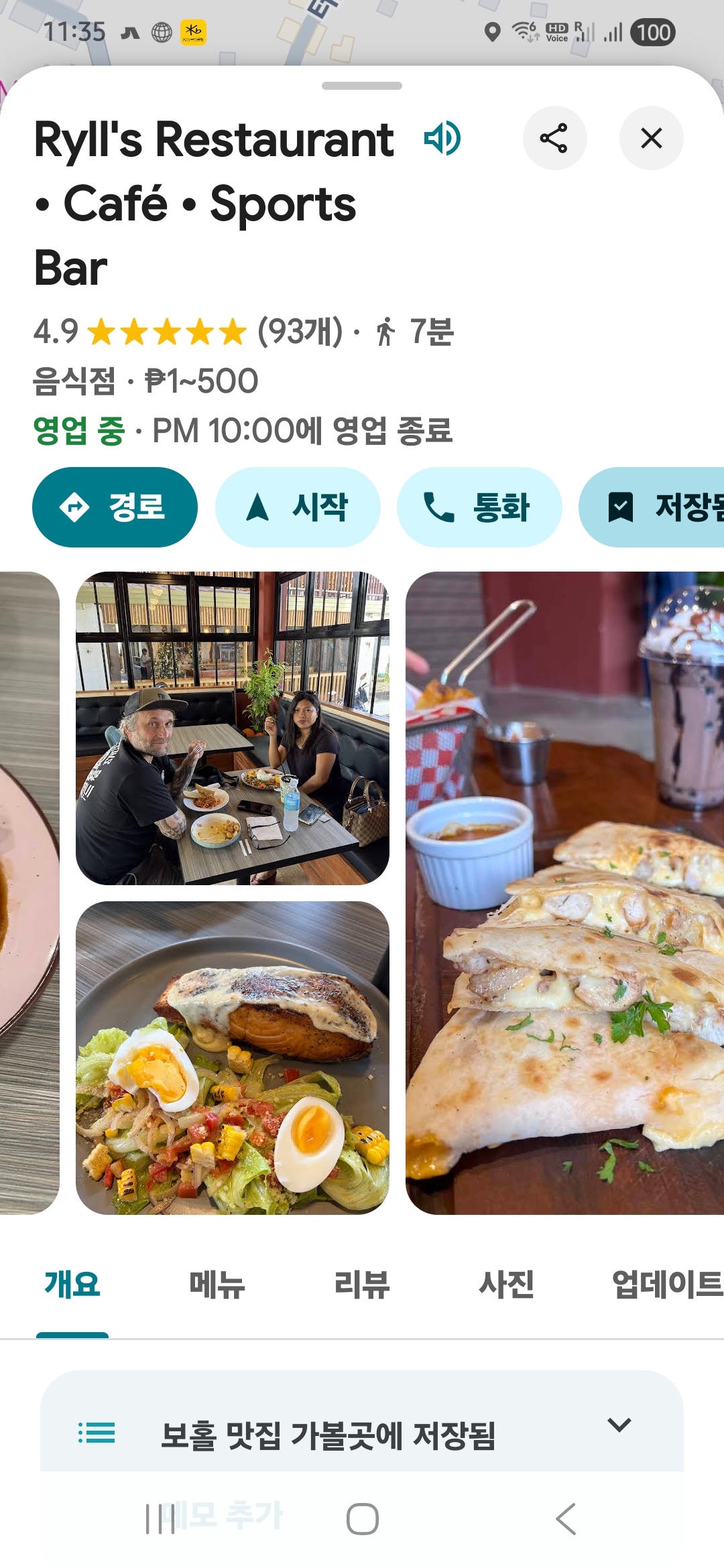724x1568 pixels.
Task: Open the quesadilla photo
Action: click(x=564, y=893)
